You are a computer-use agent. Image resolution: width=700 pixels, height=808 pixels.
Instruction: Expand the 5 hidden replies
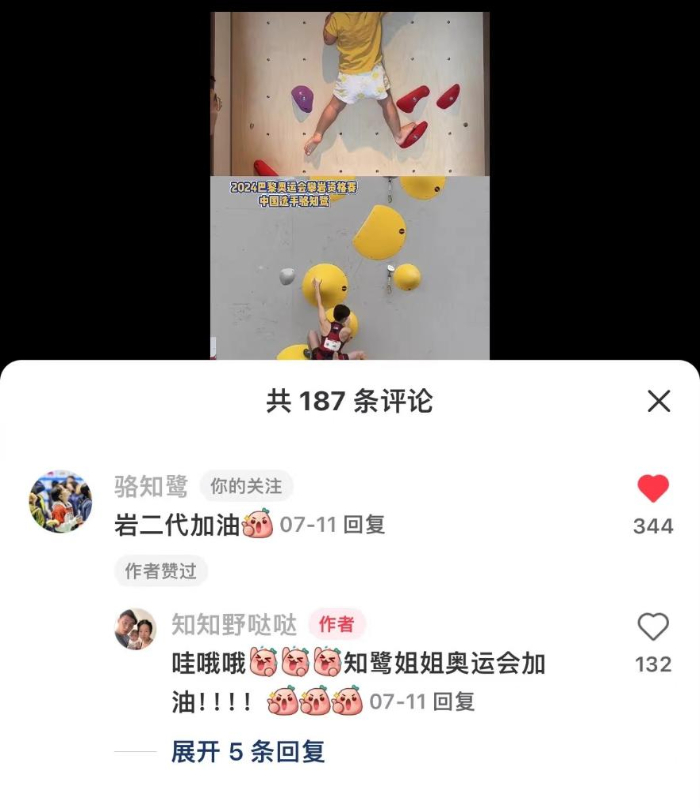coord(247,752)
